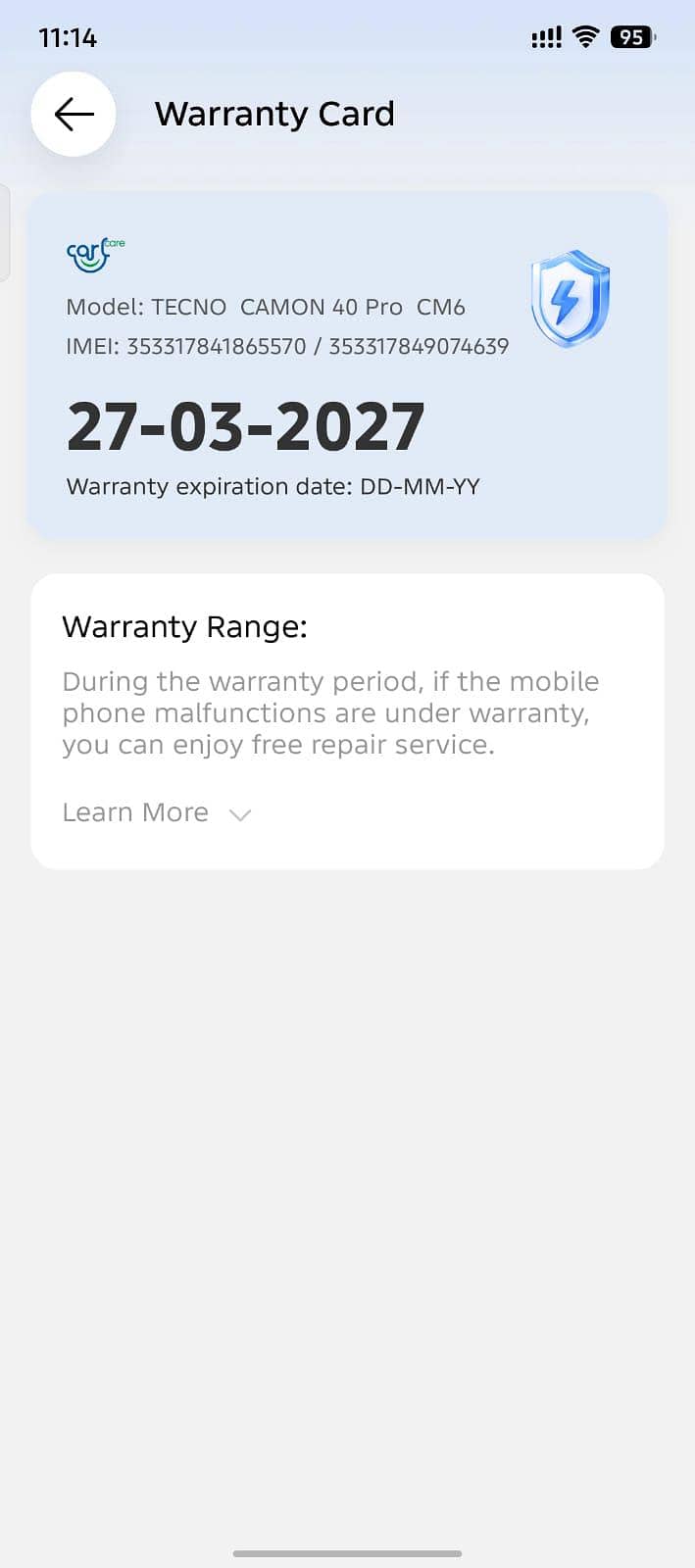Screen dimensions: 695x1568
Task: Expand Learn More under Warranty Range
Action: (157, 812)
